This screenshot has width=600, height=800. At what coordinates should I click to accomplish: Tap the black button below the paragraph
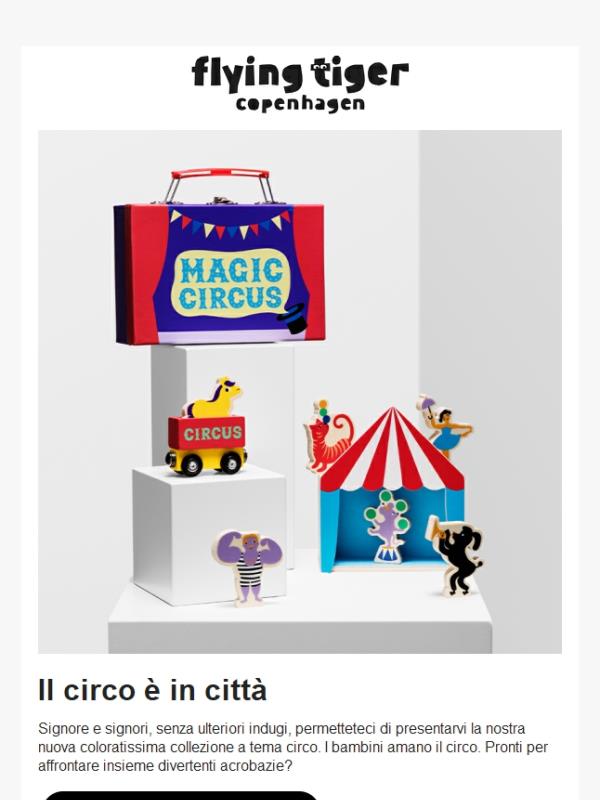pos(180,795)
